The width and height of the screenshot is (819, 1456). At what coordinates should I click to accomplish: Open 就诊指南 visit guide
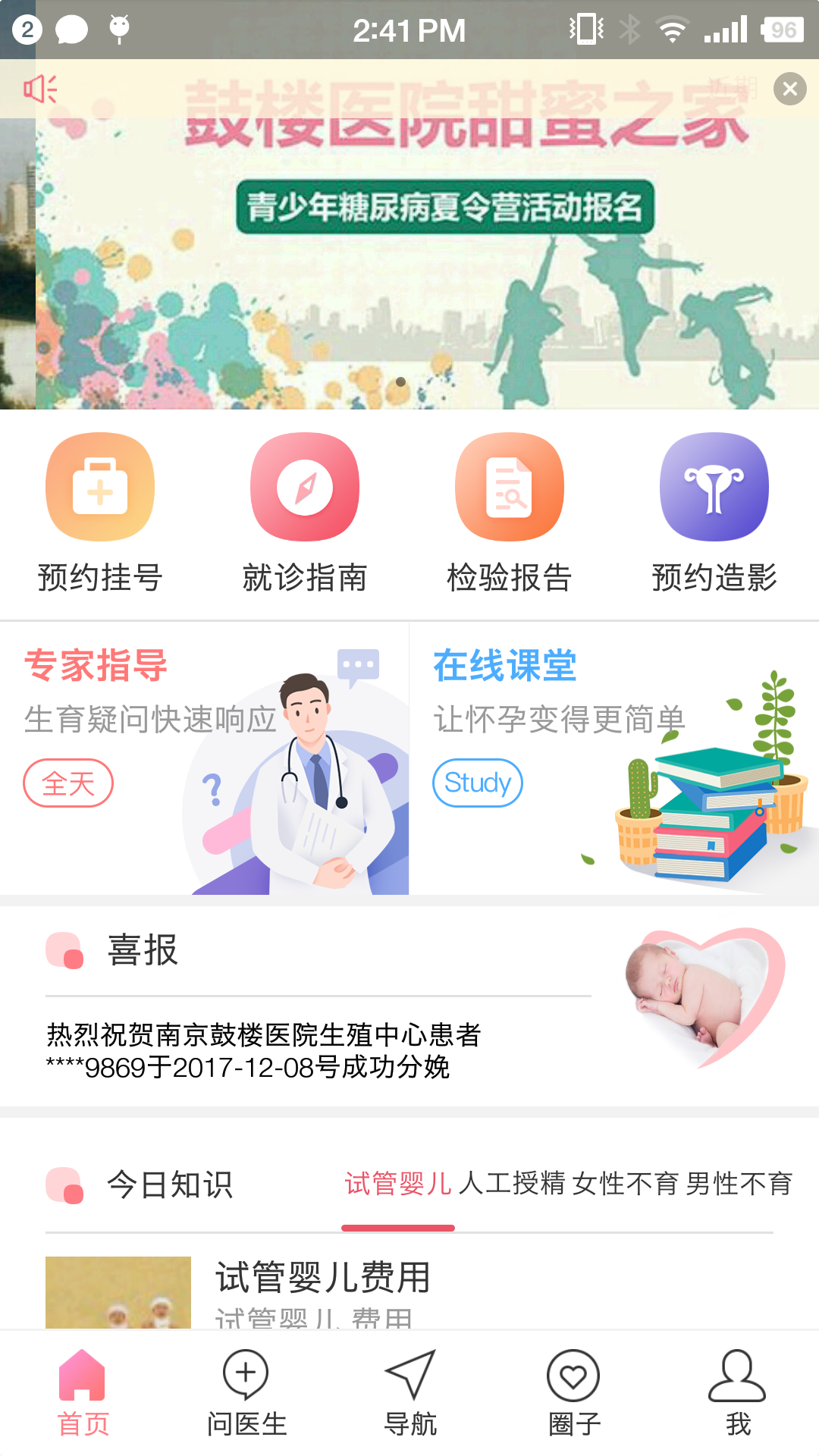[305, 513]
